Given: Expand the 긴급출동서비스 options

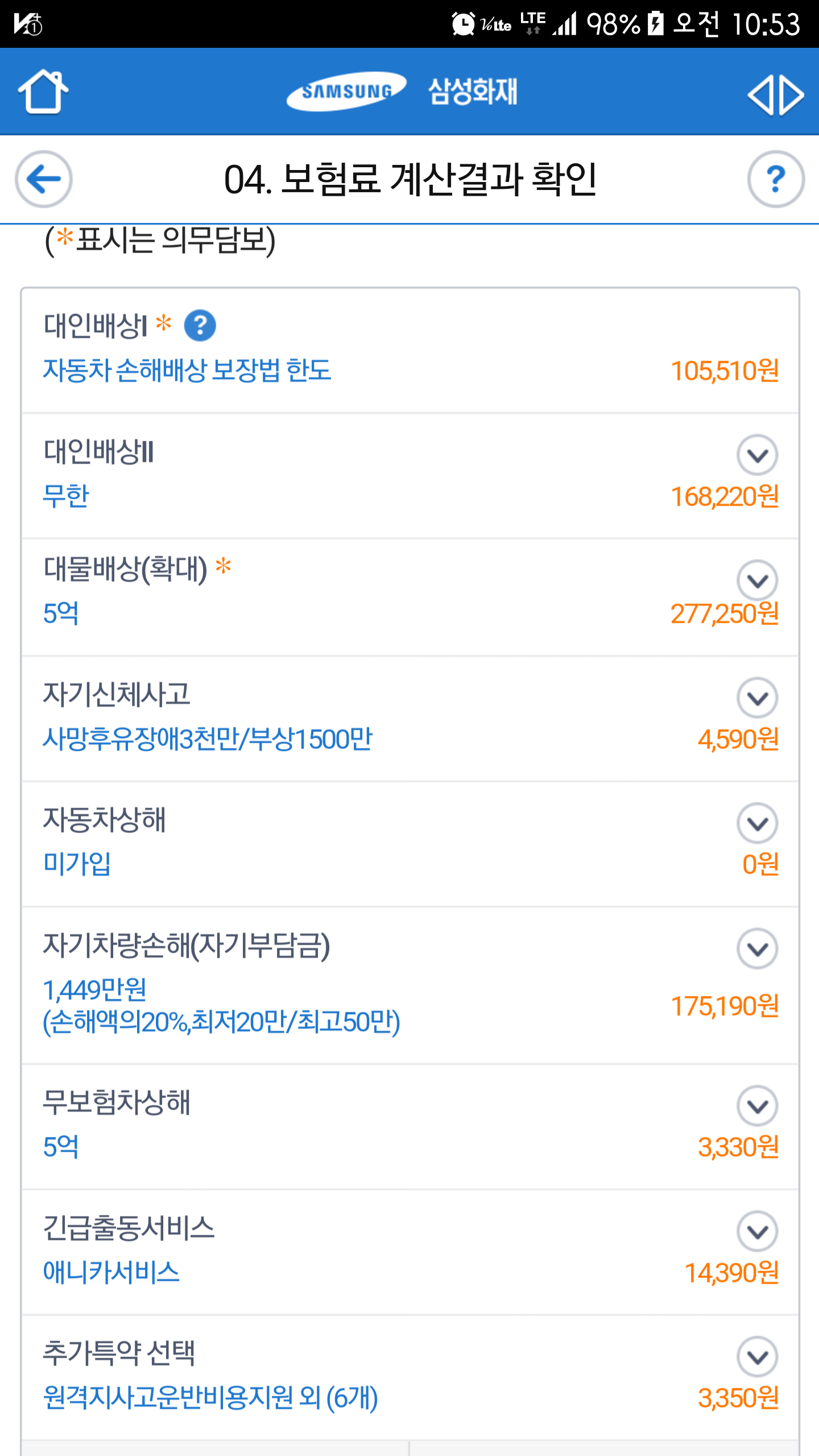Looking at the screenshot, I should click(x=757, y=1231).
